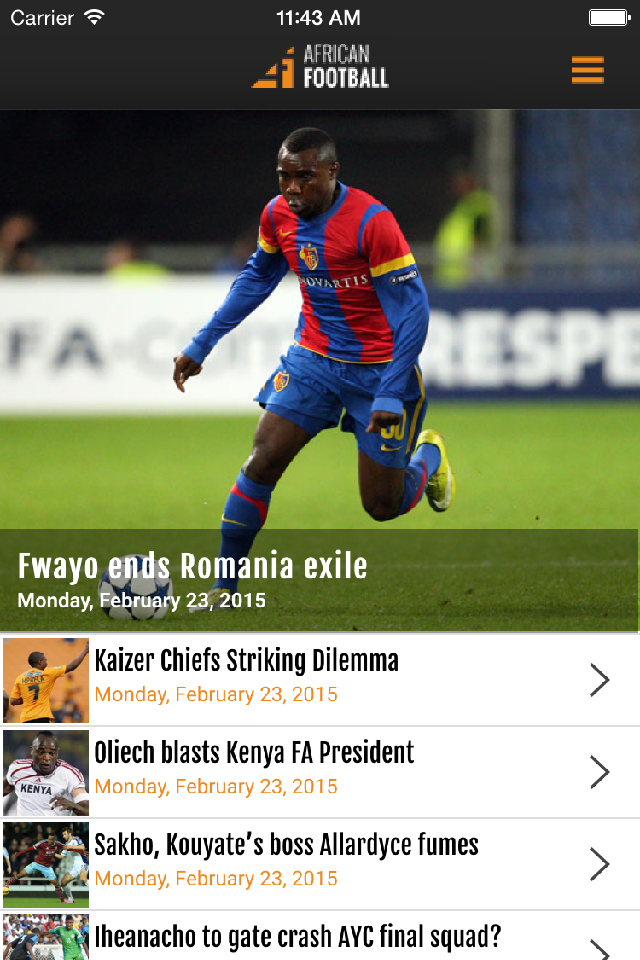Open the Kaizer Chiefs Striking Dilemma article
The image size is (640, 960).
pos(320,680)
